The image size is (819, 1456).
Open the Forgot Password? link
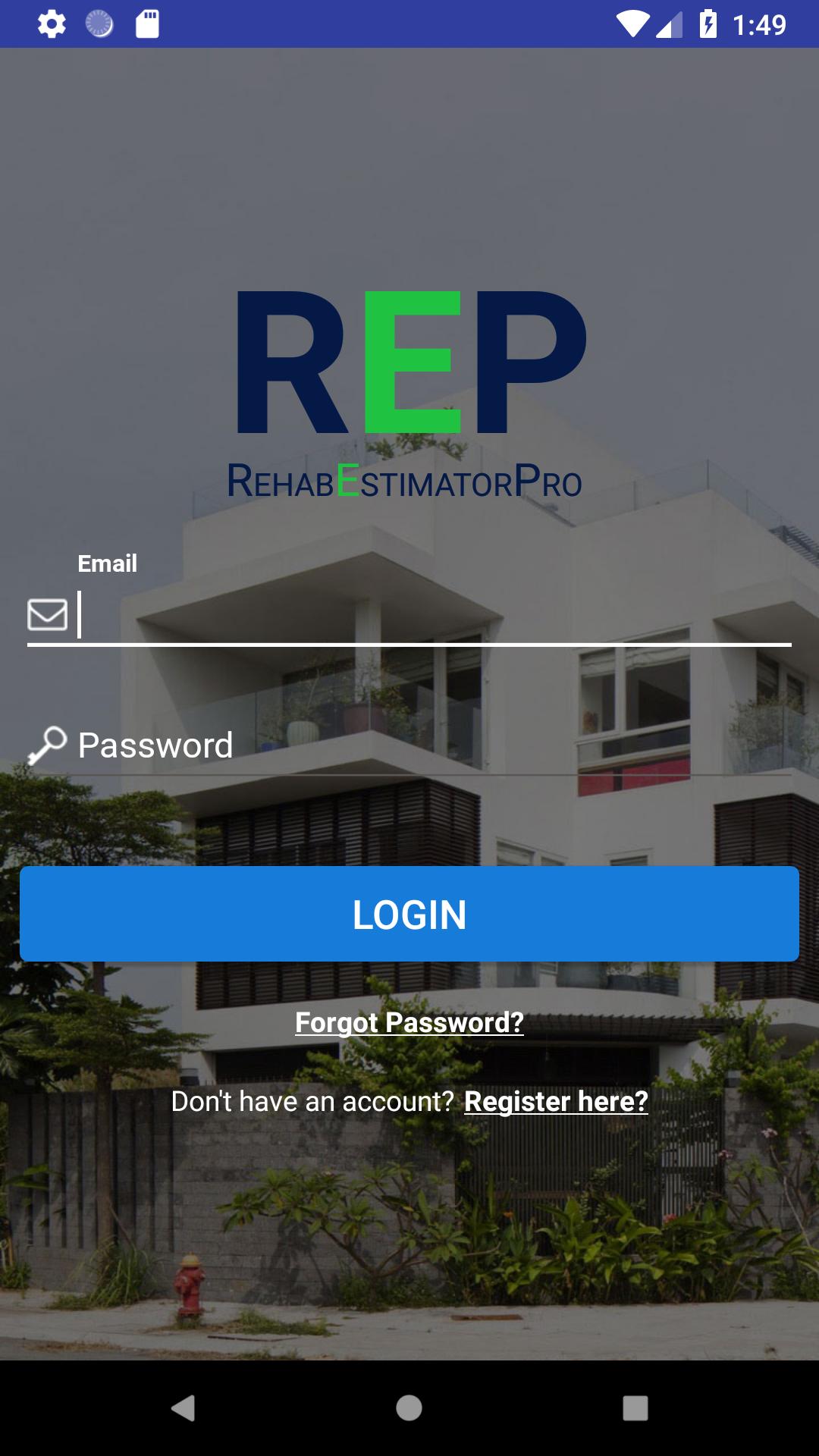409,1022
